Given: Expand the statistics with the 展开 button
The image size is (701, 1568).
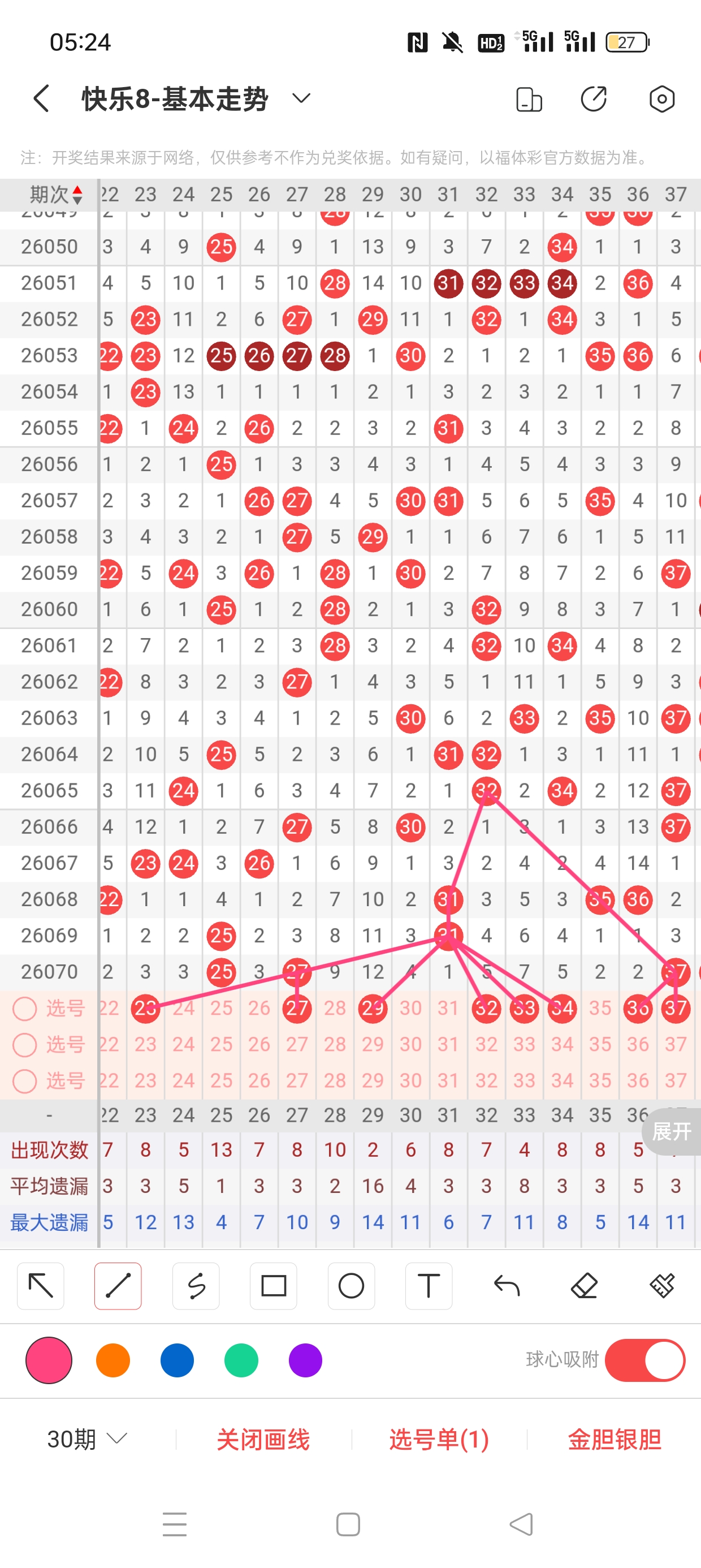Looking at the screenshot, I should 672,1131.
